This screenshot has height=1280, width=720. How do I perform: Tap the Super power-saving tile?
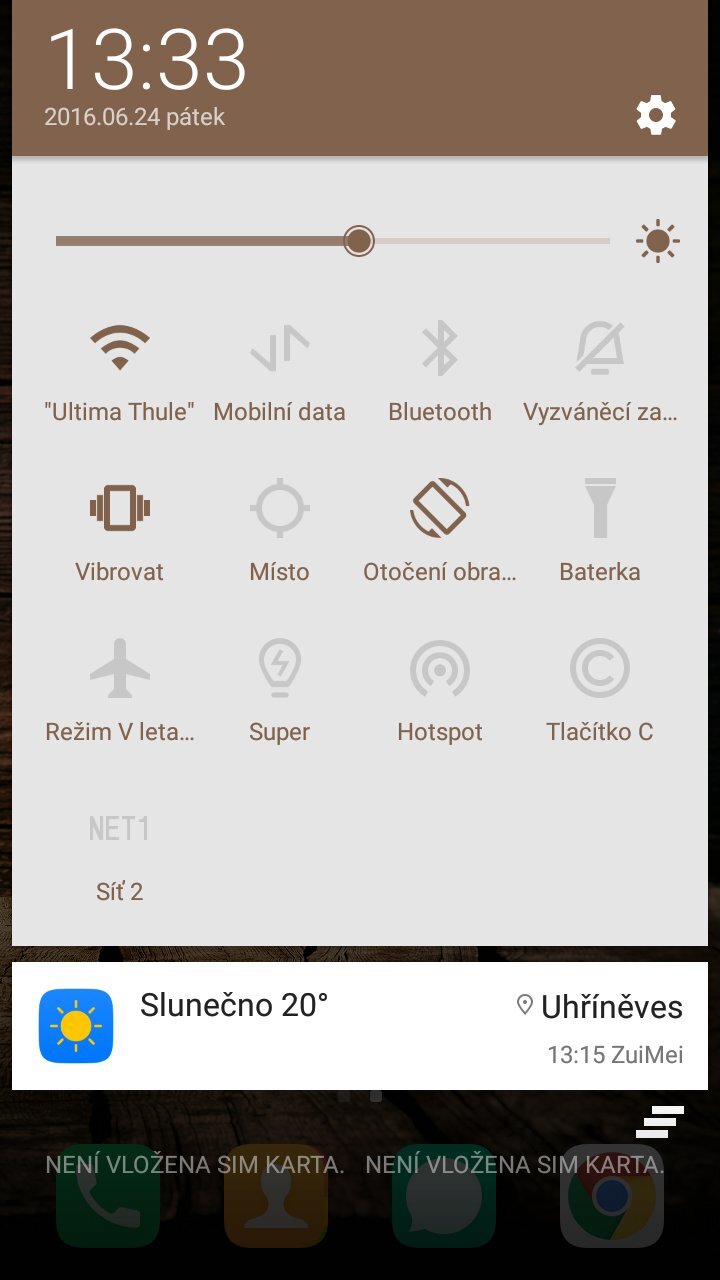click(x=279, y=690)
